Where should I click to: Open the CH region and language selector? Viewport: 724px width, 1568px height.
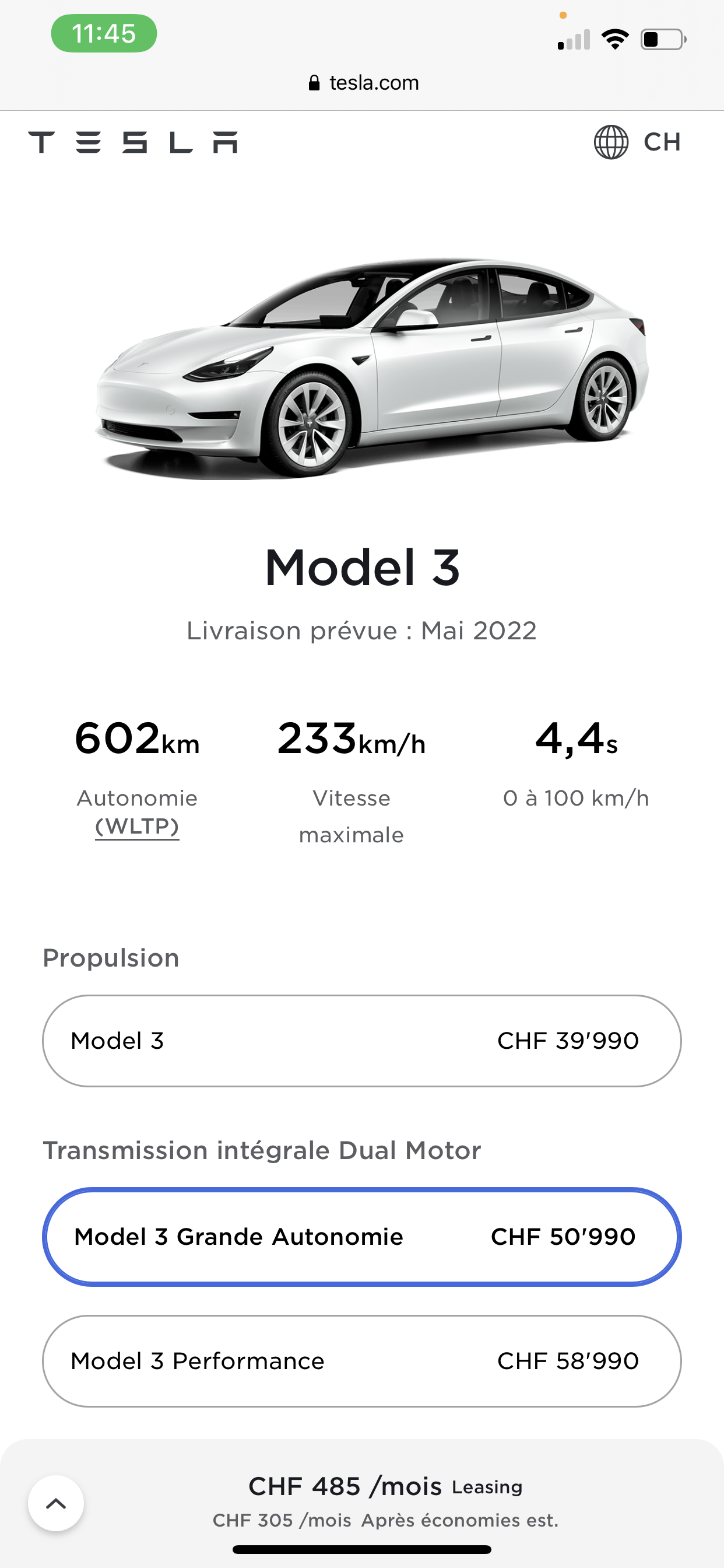point(637,142)
